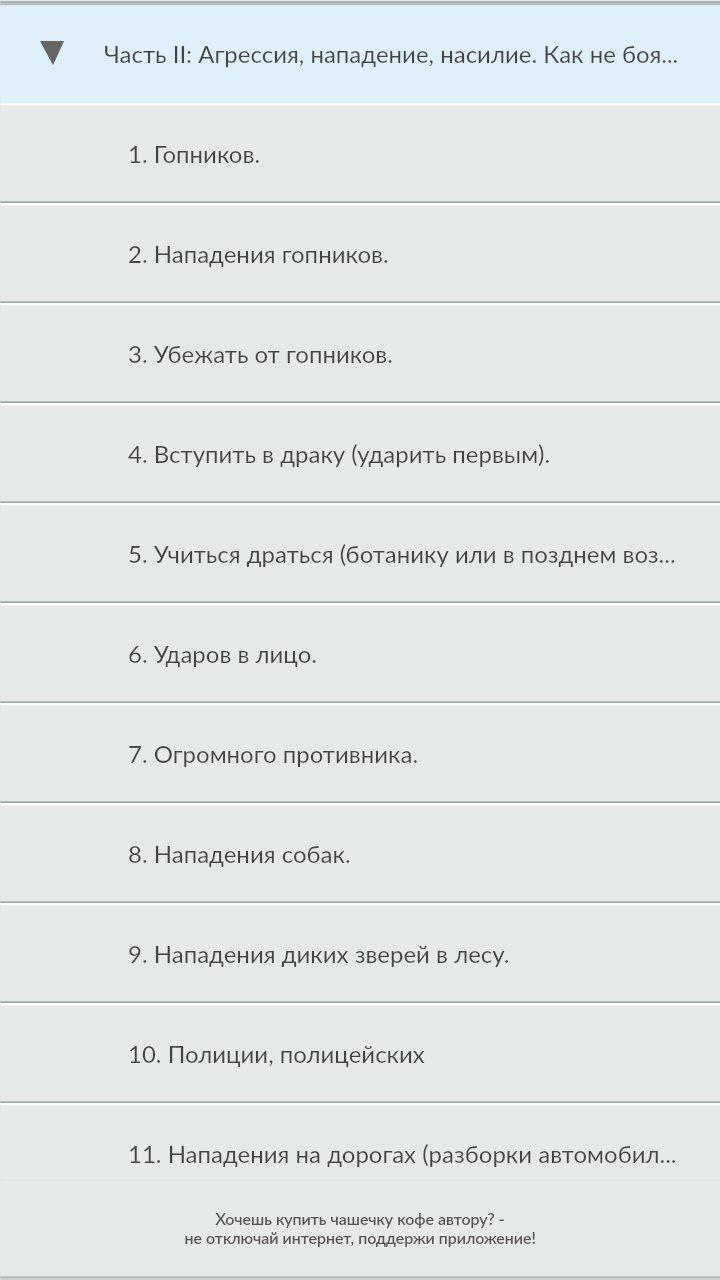This screenshot has width=720, height=1280.
Task: Open chapter 3 Убежать от гопников
Action: point(360,355)
